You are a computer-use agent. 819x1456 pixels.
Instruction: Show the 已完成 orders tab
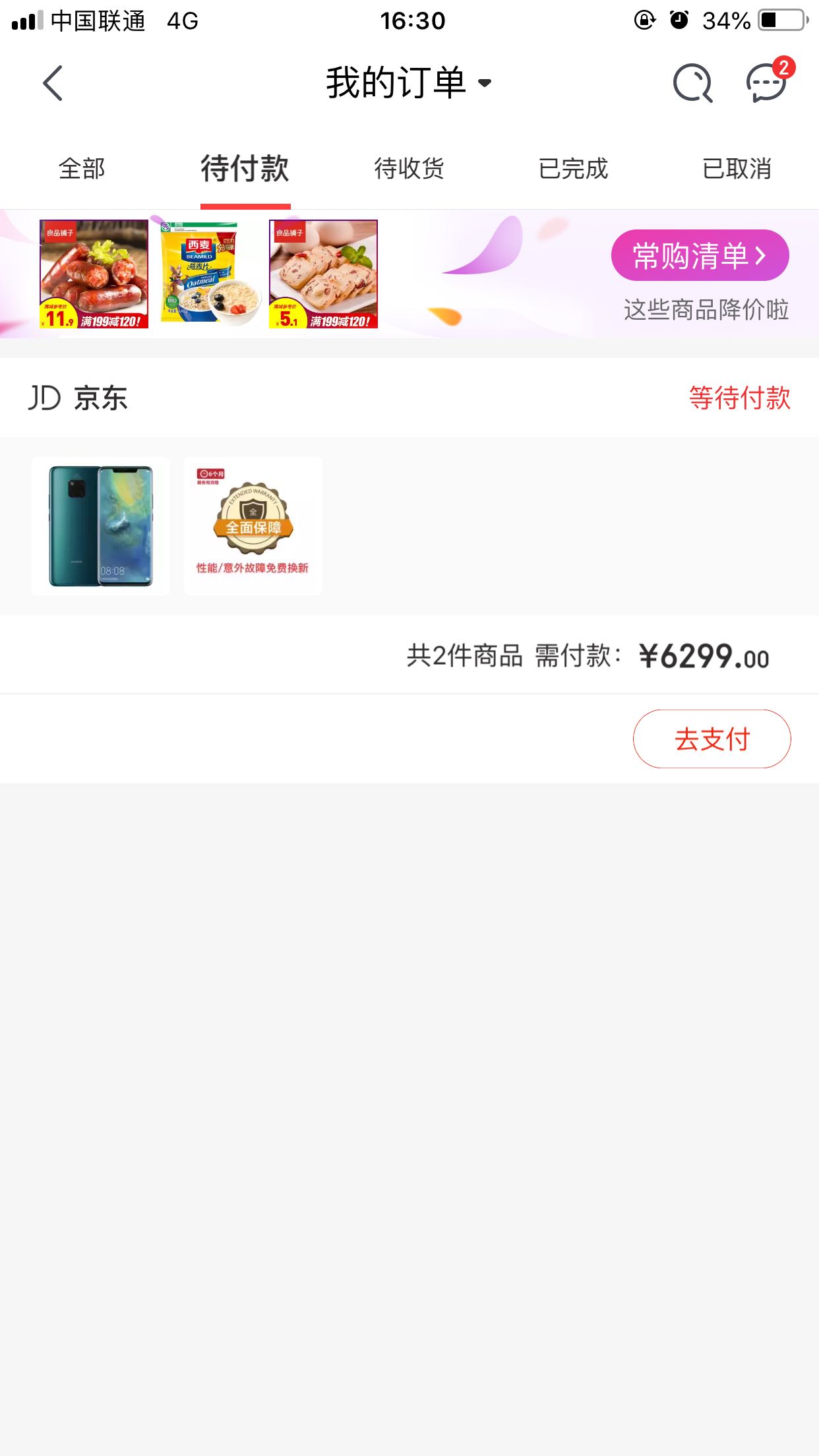coord(573,169)
